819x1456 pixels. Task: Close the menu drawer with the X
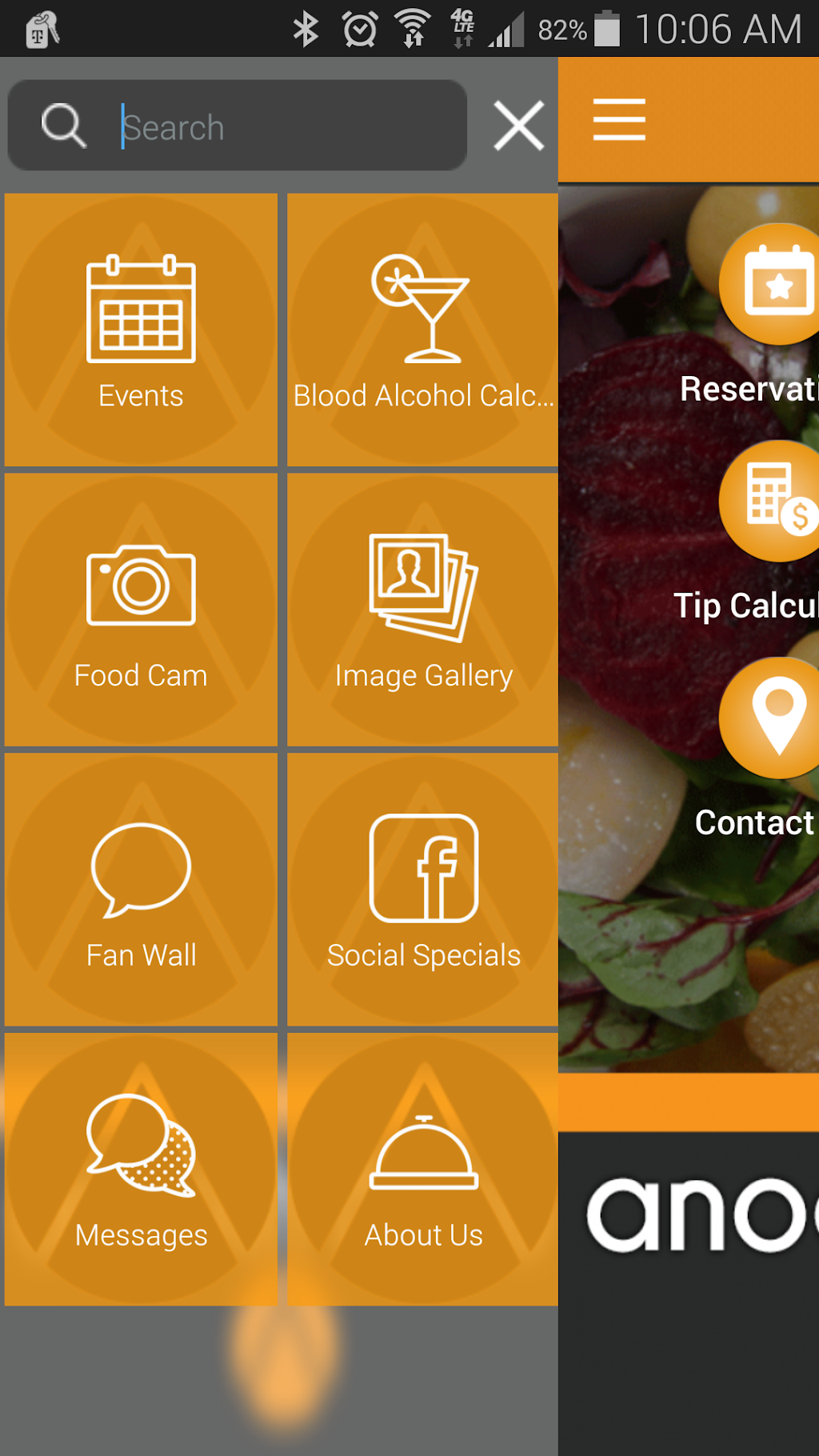tap(518, 126)
